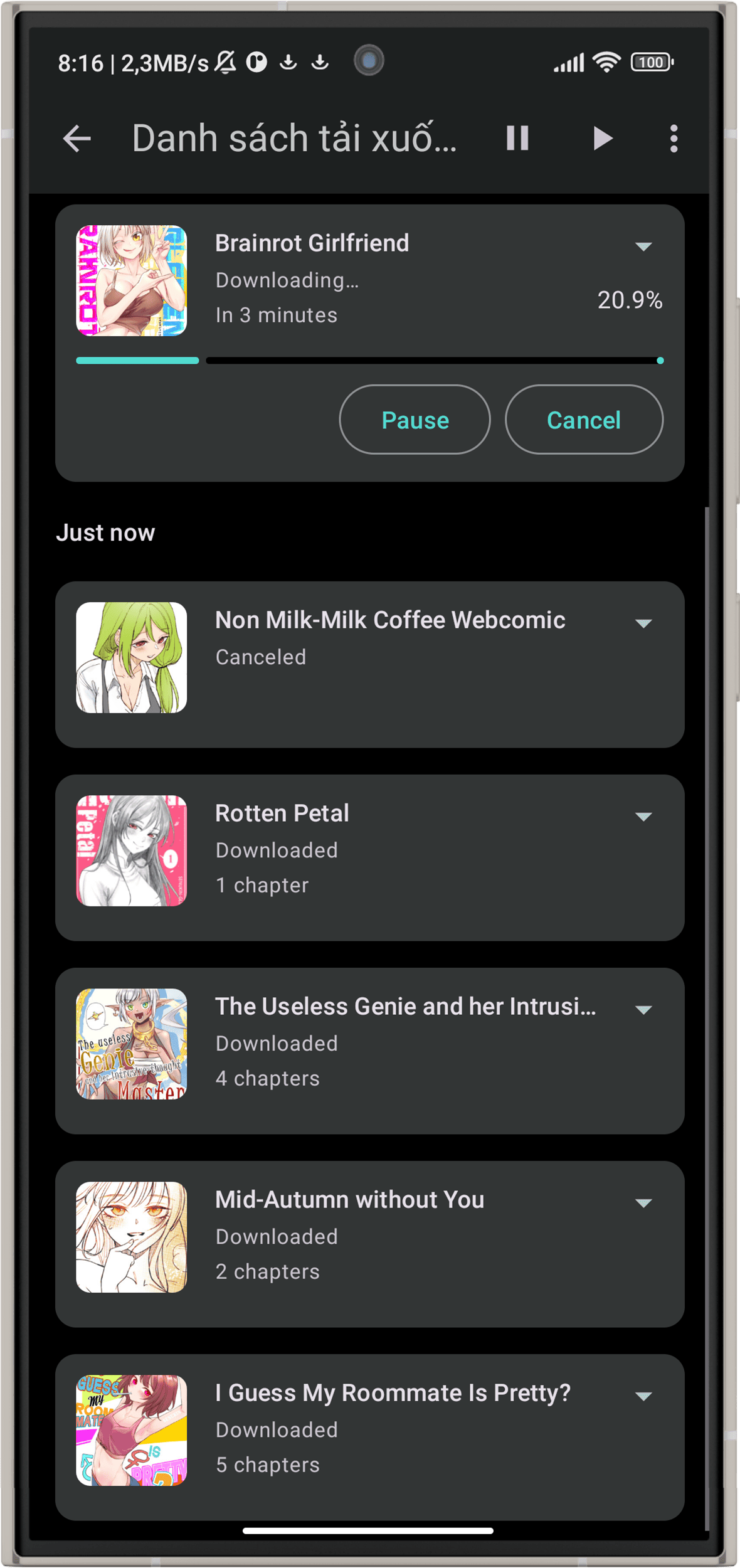The image size is (740, 1568).
Task: Go back from the downloads list
Action: [77, 139]
